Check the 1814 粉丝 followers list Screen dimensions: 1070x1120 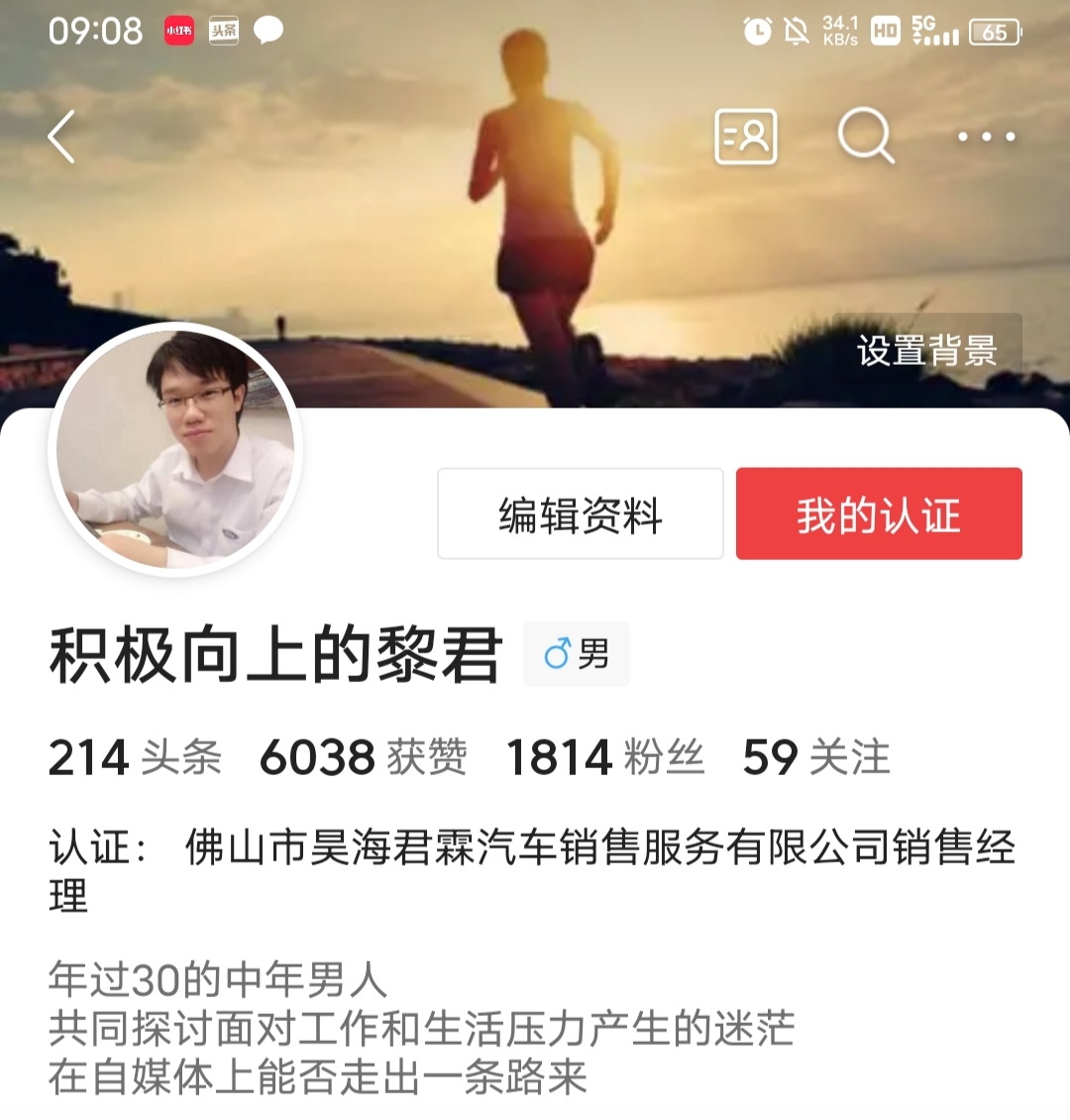605,758
